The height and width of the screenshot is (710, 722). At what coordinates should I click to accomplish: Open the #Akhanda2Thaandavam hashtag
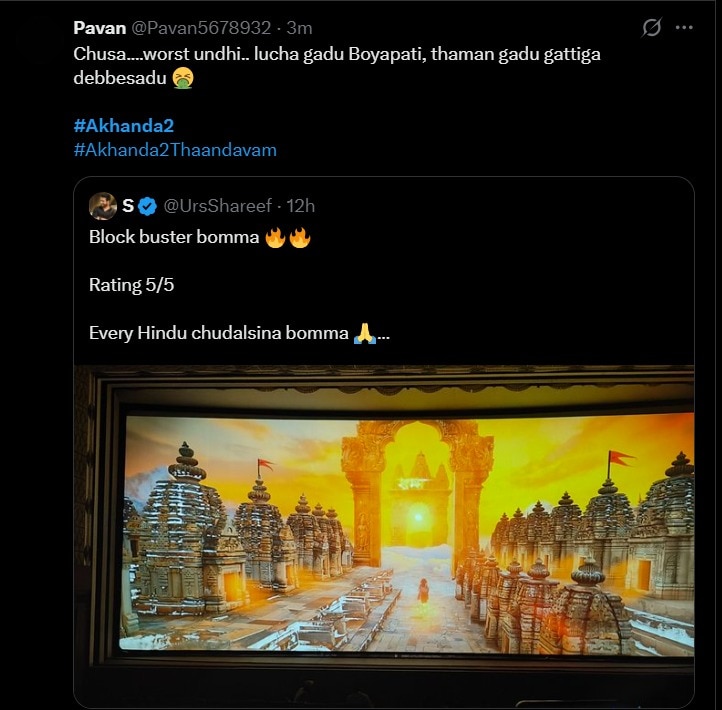(x=175, y=149)
